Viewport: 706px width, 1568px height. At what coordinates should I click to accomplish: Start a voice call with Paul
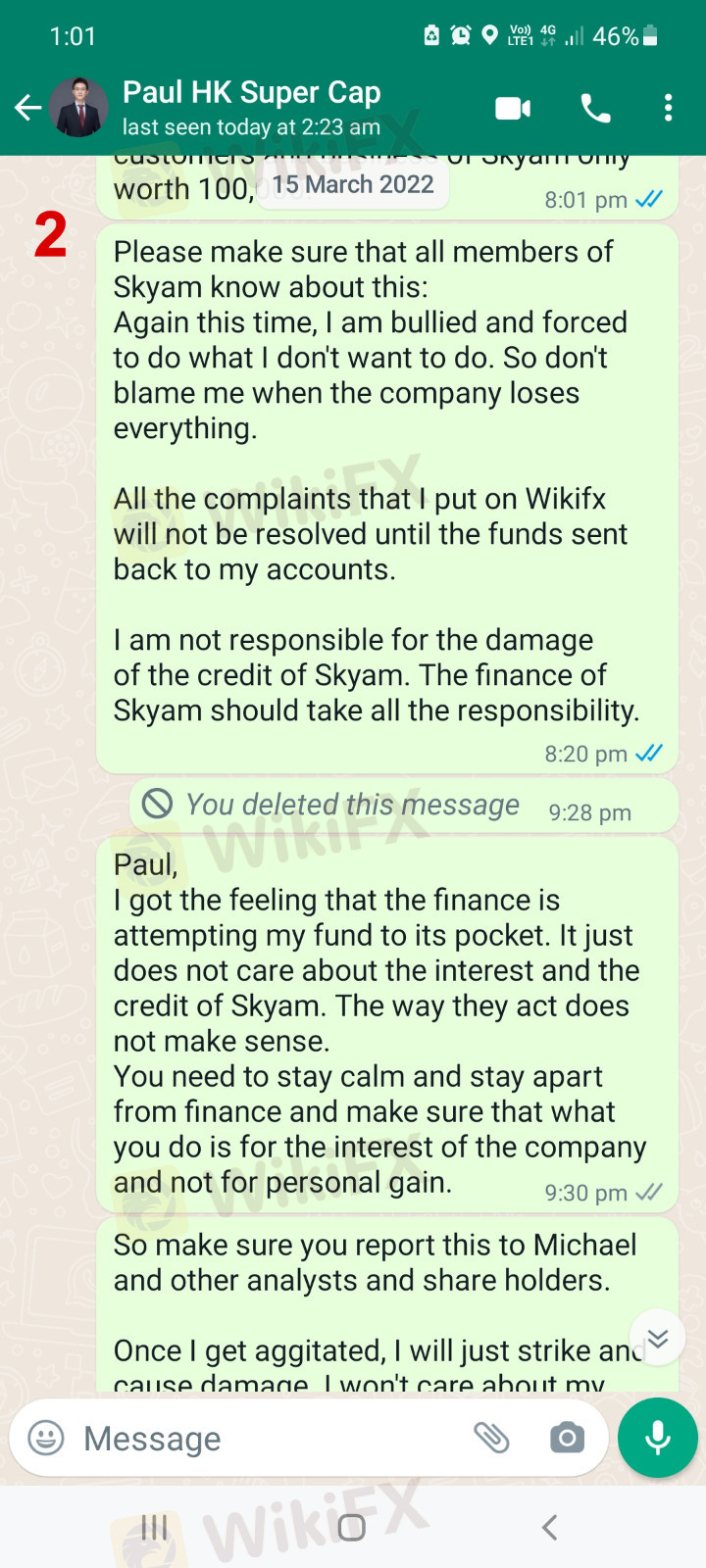pyautogui.click(x=595, y=108)
